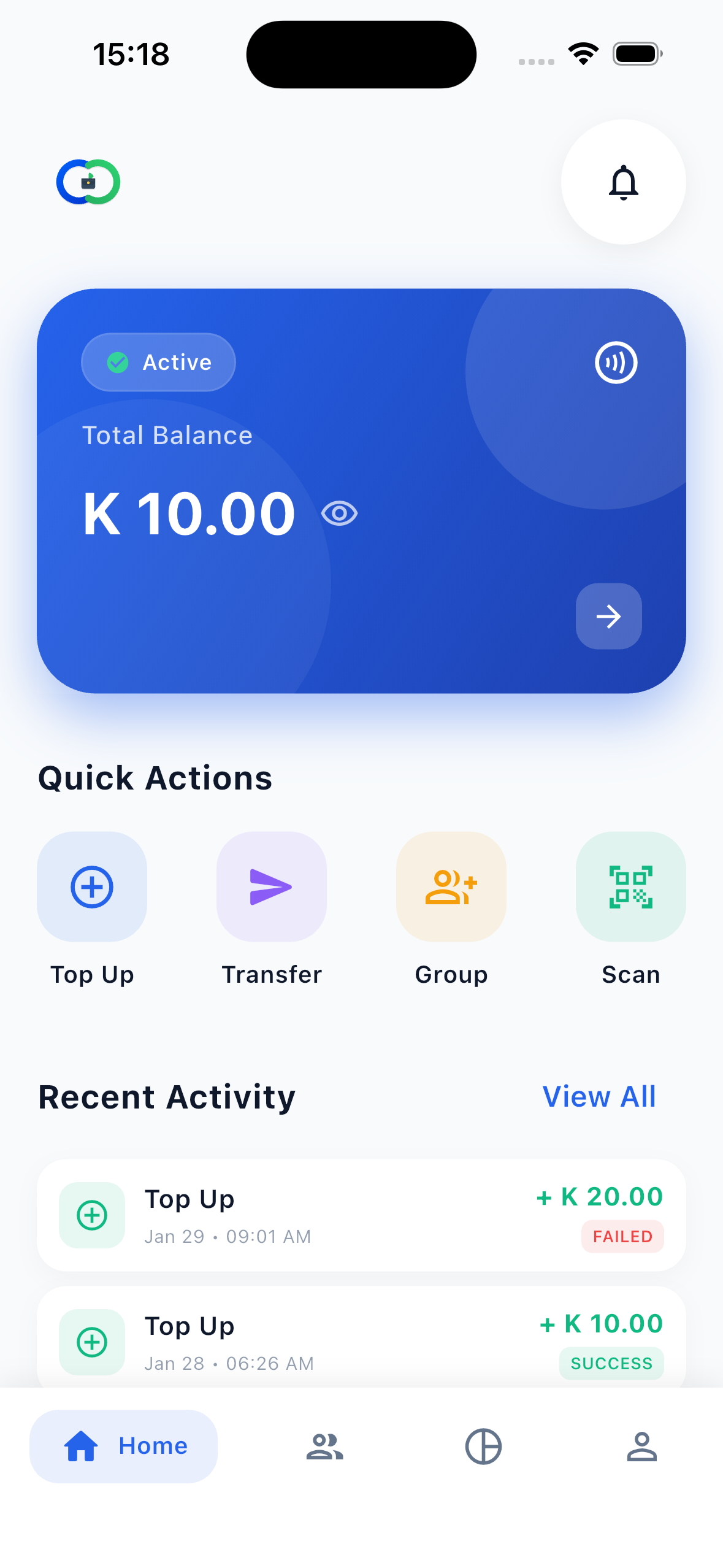View all recent activity
This screenshot has width=723, height=1568.
[599, 1096]
